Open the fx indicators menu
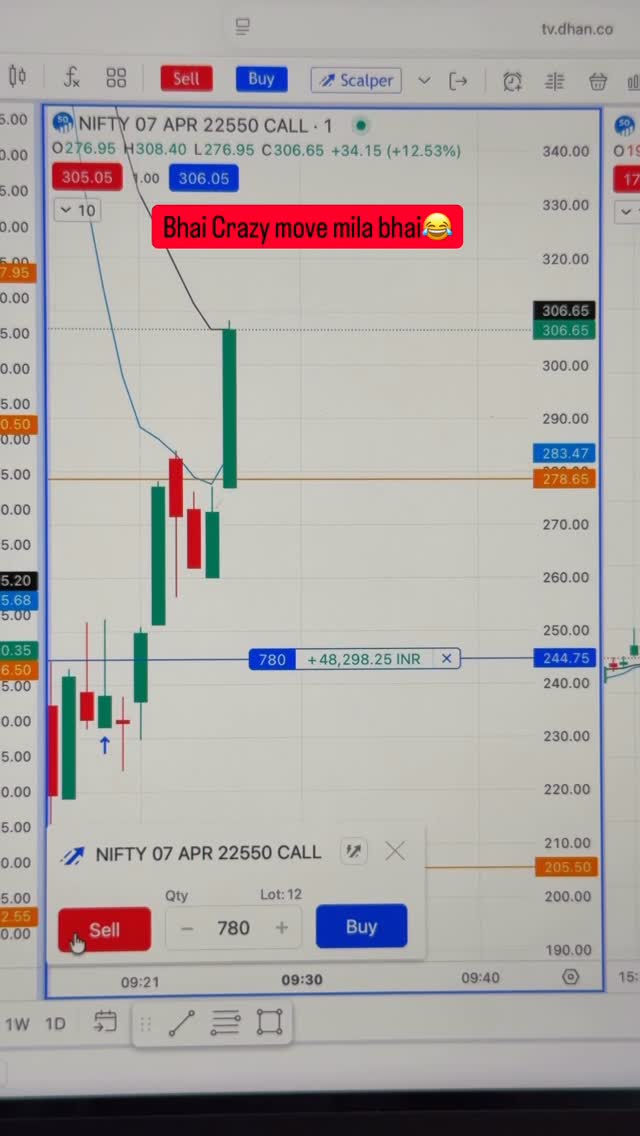The image size is (640, 1136). (x=72, y=78)
